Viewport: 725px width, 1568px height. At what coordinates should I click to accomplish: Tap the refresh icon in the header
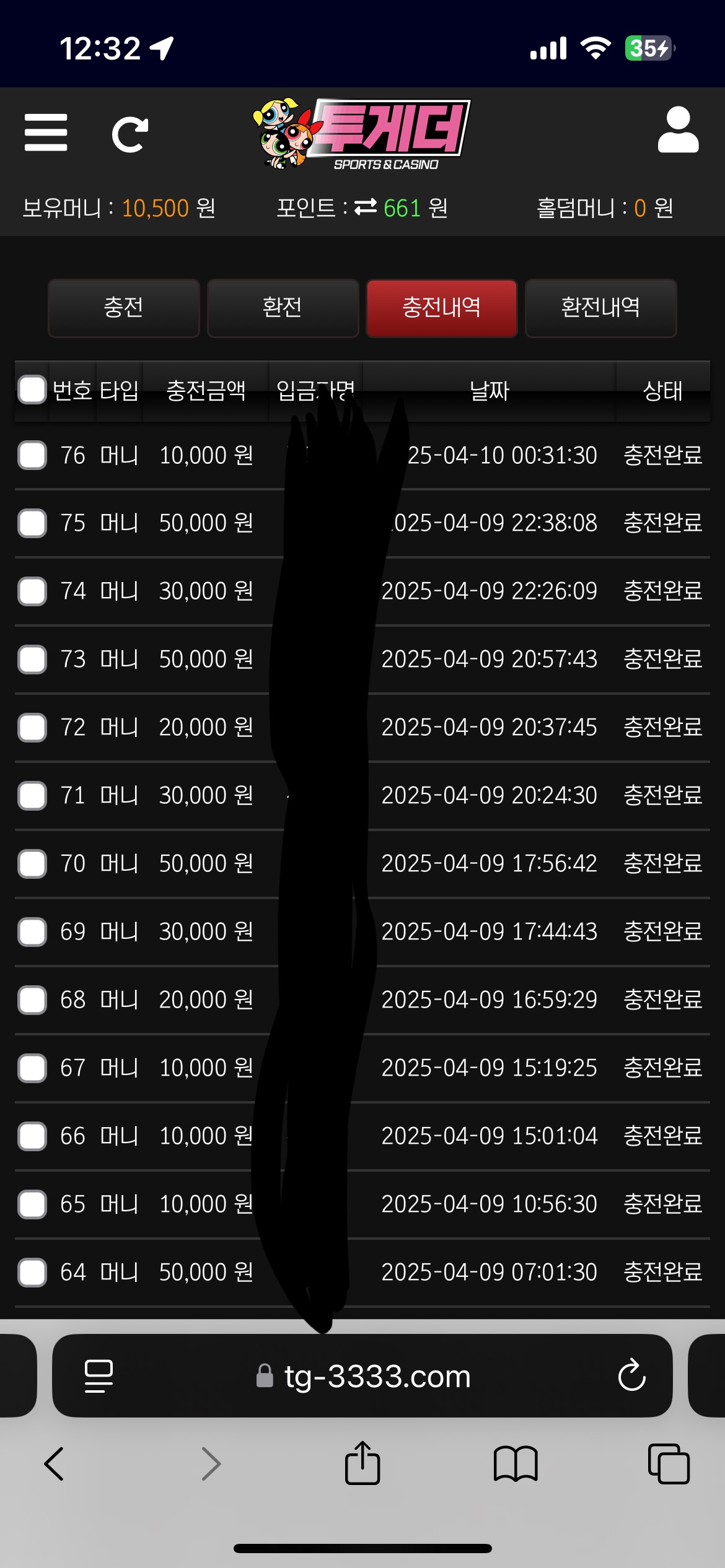coord(130,134)
